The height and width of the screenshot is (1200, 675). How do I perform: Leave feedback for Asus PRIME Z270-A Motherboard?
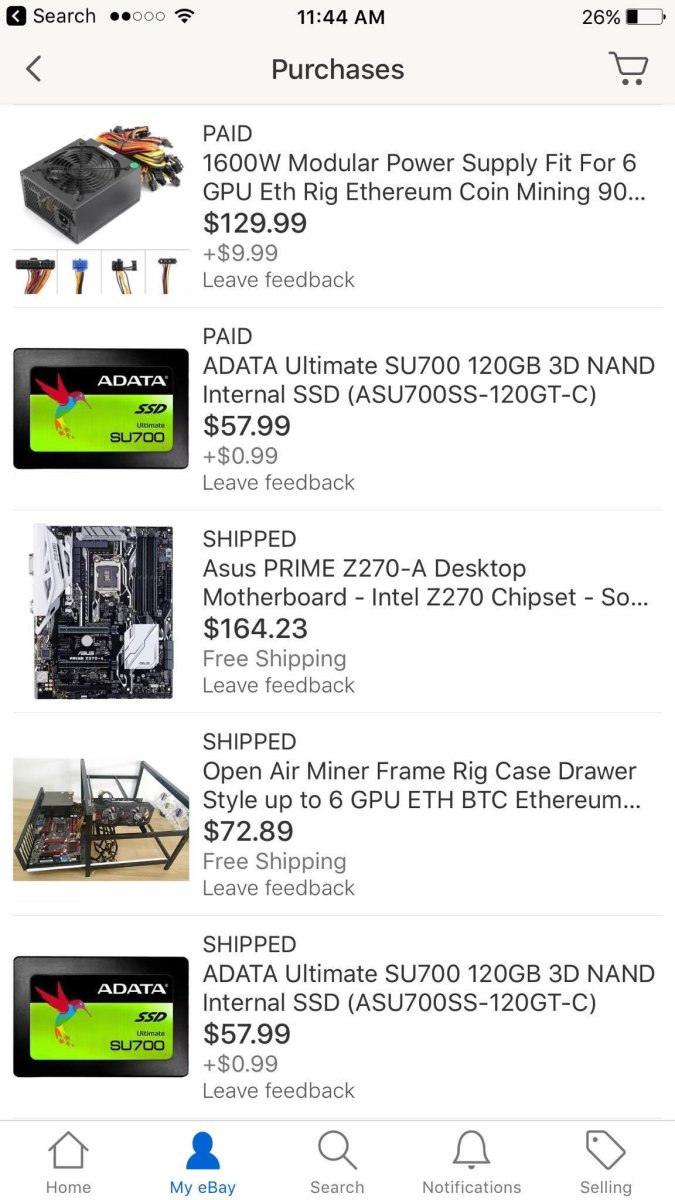click(x=279, y=685)
